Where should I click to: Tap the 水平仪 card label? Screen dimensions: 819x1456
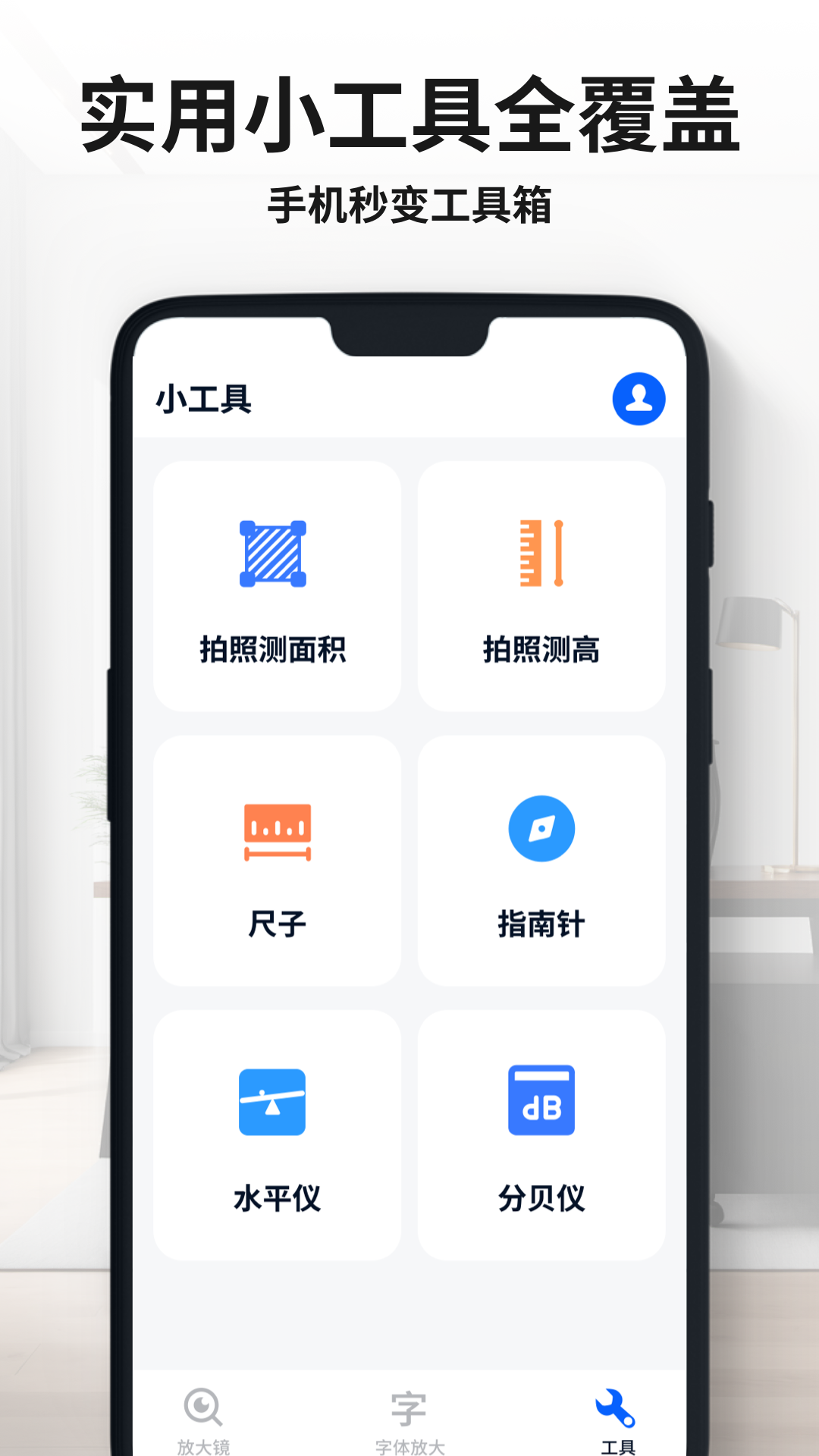(x=275, y=1194)
